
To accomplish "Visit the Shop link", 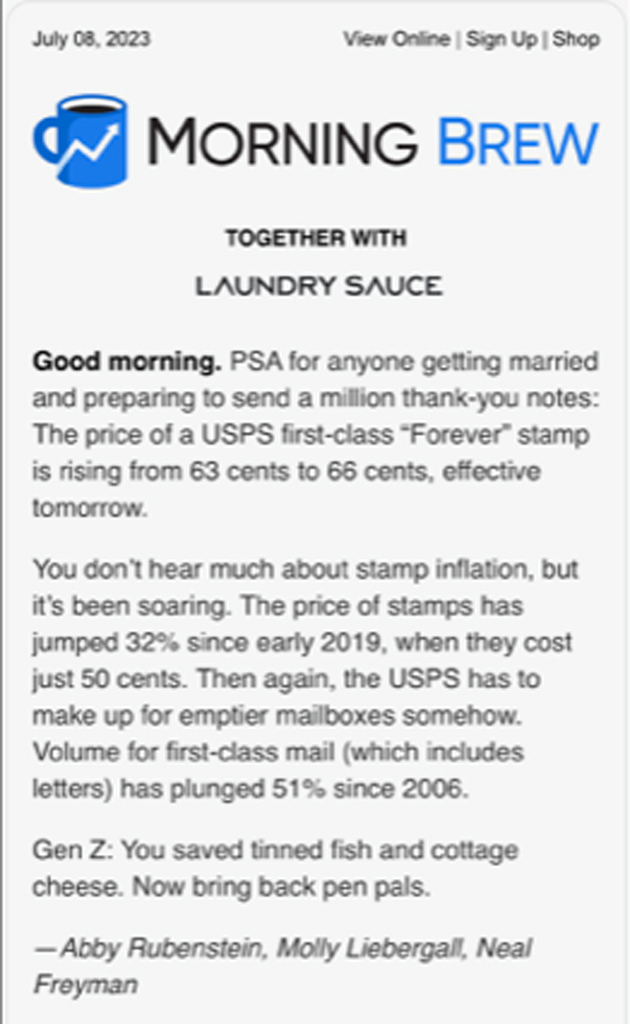I will pyautogui.click(x=576, y=40).
